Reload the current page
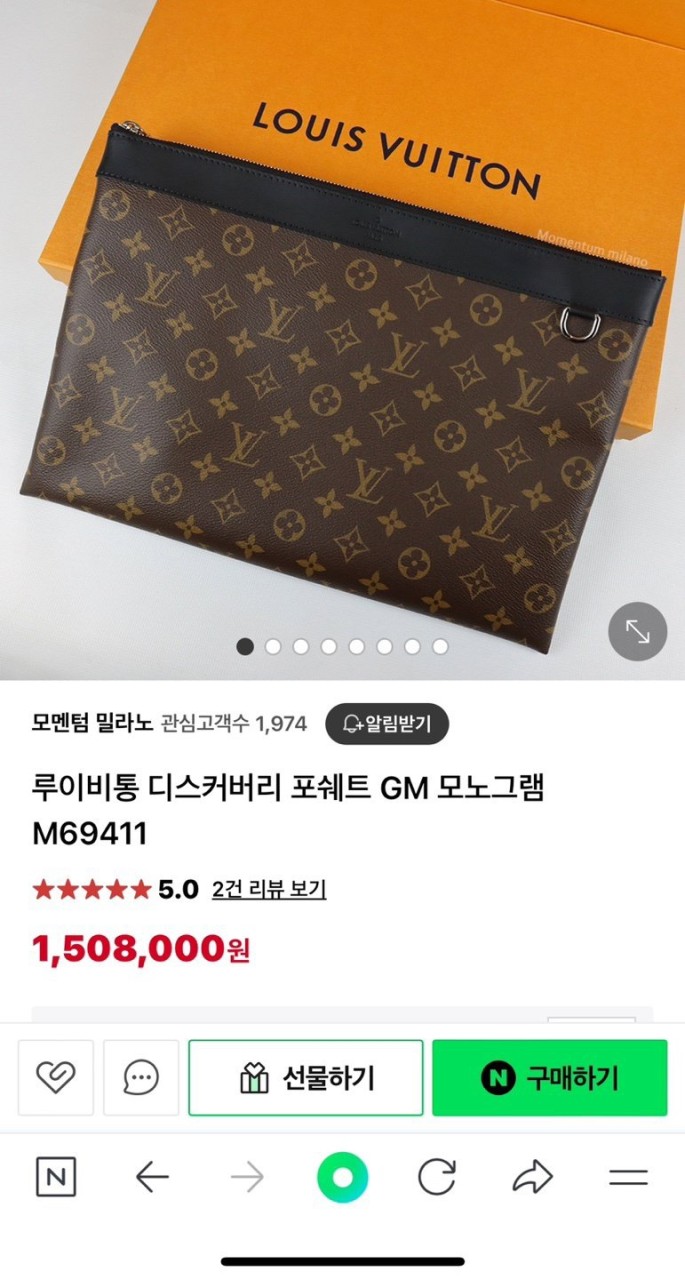 436,1178
